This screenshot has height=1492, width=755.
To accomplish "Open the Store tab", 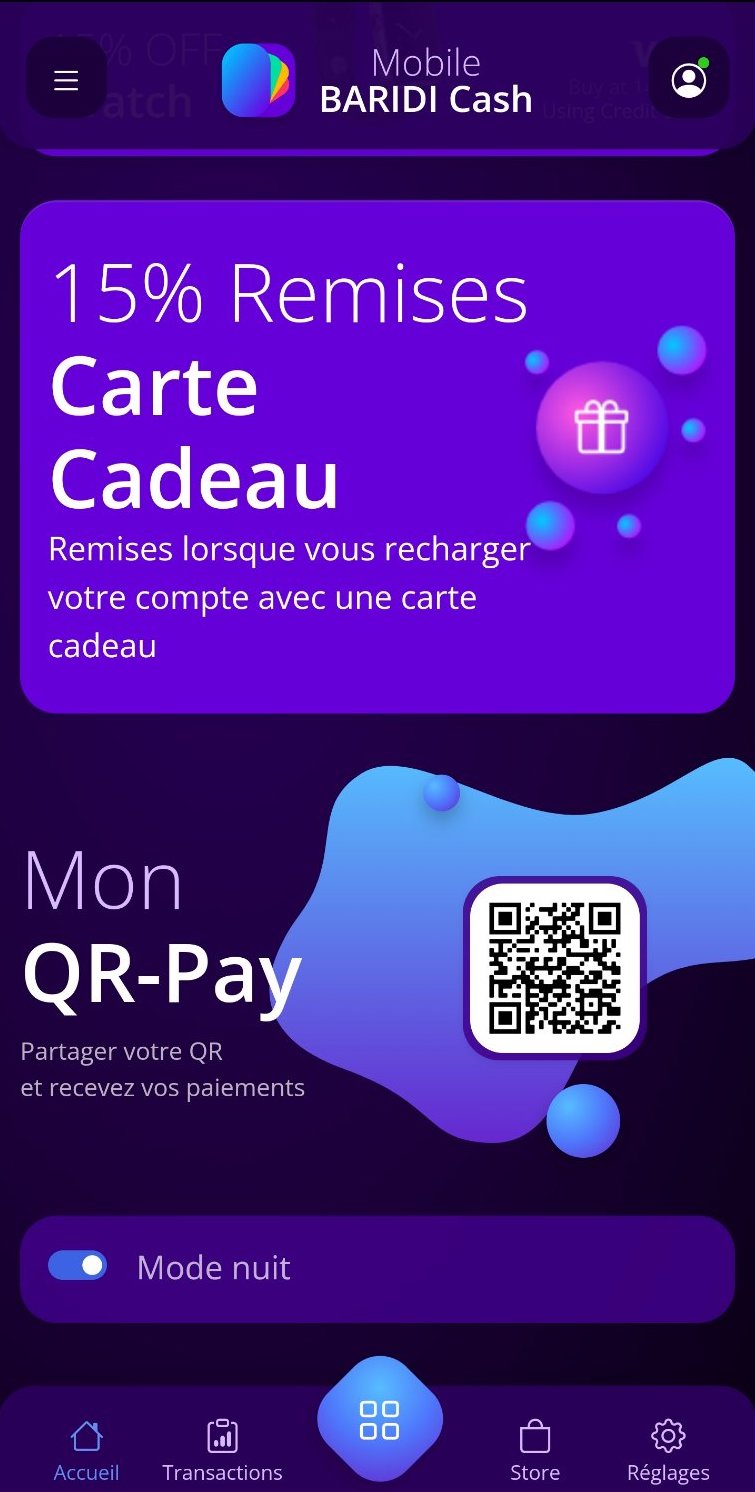I will (x=535, y=1451).
